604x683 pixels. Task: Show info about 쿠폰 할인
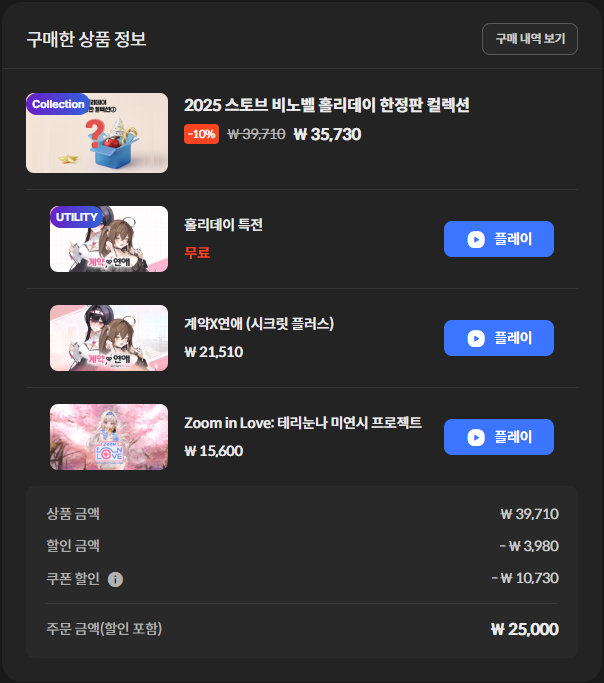(115, 579)
